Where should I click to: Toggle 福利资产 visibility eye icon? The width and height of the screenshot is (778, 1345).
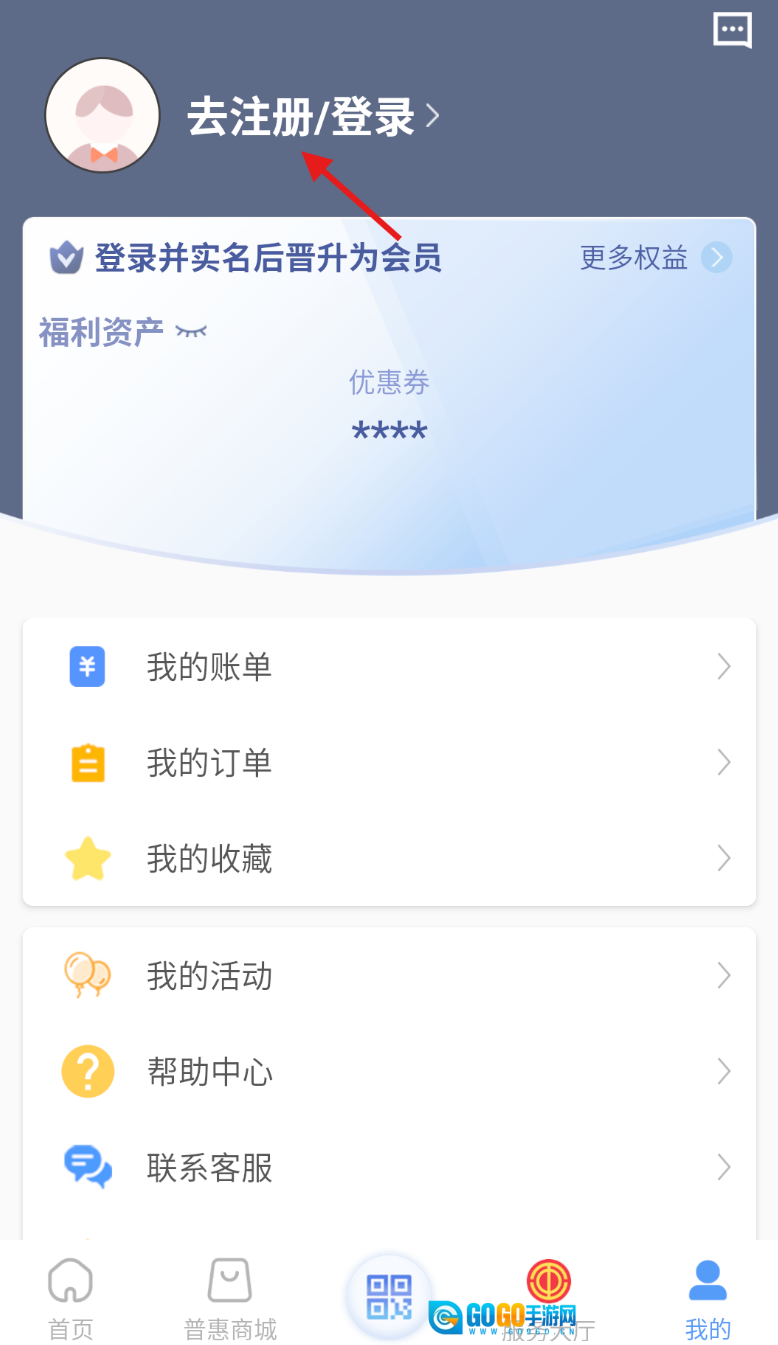pos(191,331)
